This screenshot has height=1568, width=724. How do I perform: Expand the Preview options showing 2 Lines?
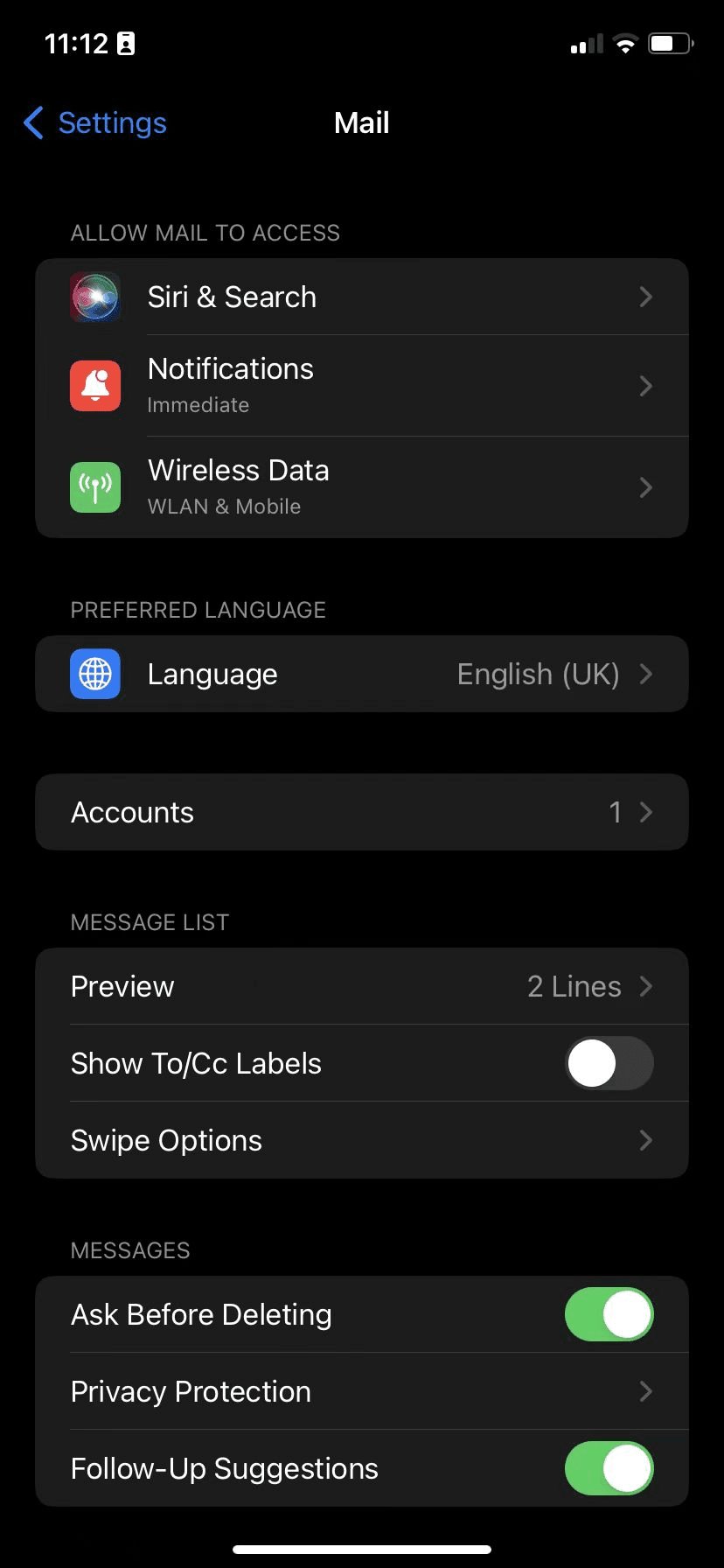362,985
